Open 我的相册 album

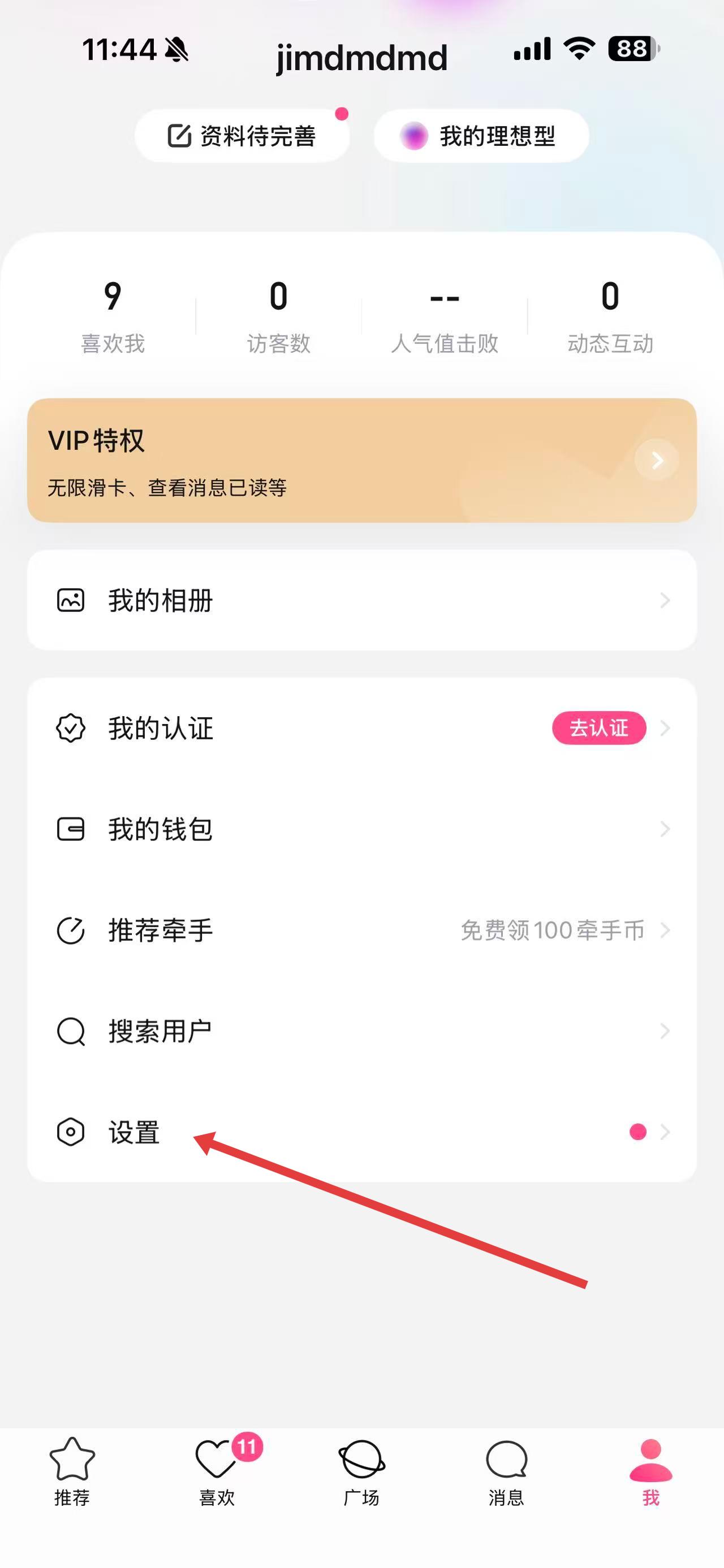tap(361, 600)
